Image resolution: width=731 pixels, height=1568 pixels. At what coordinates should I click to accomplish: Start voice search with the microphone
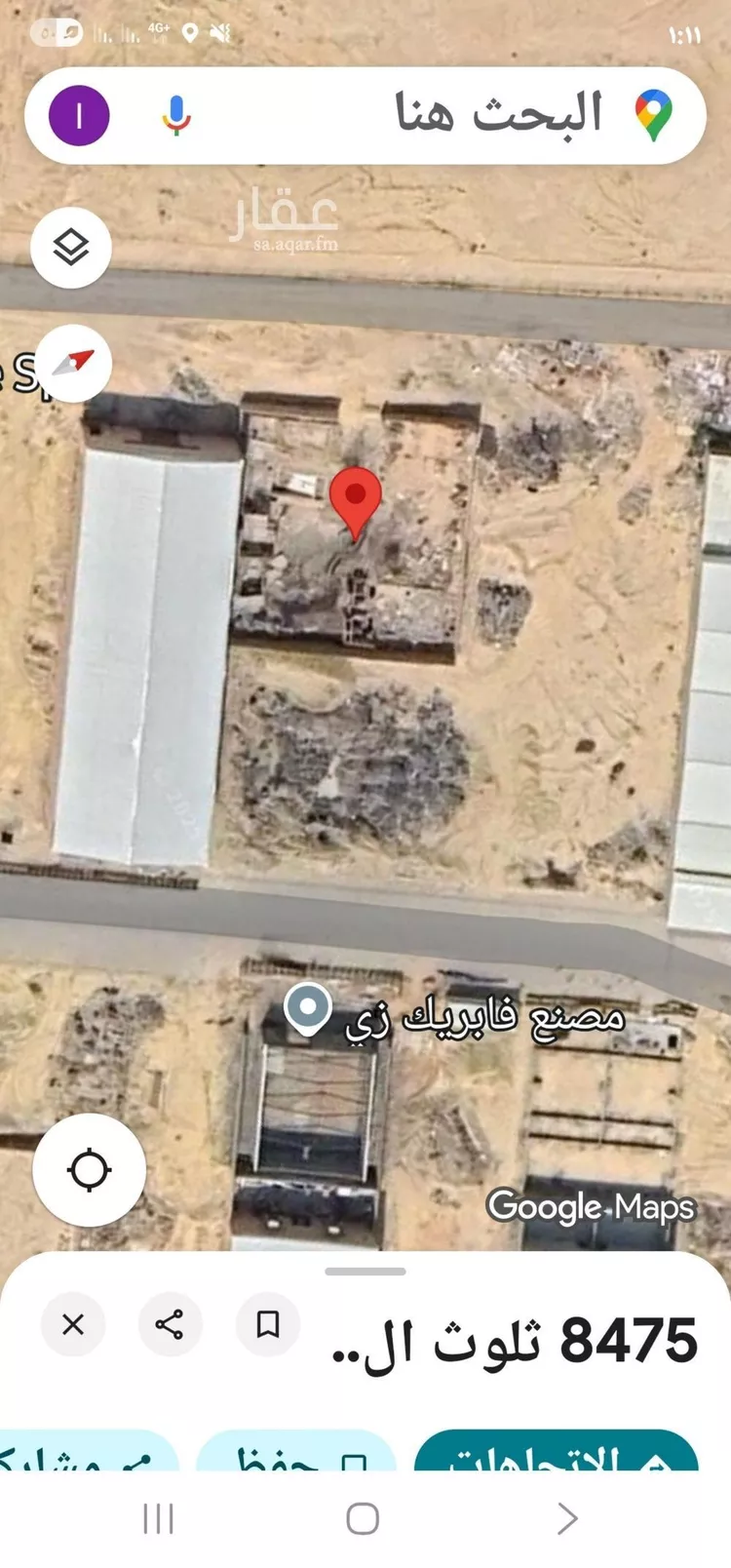coord(175,115)
